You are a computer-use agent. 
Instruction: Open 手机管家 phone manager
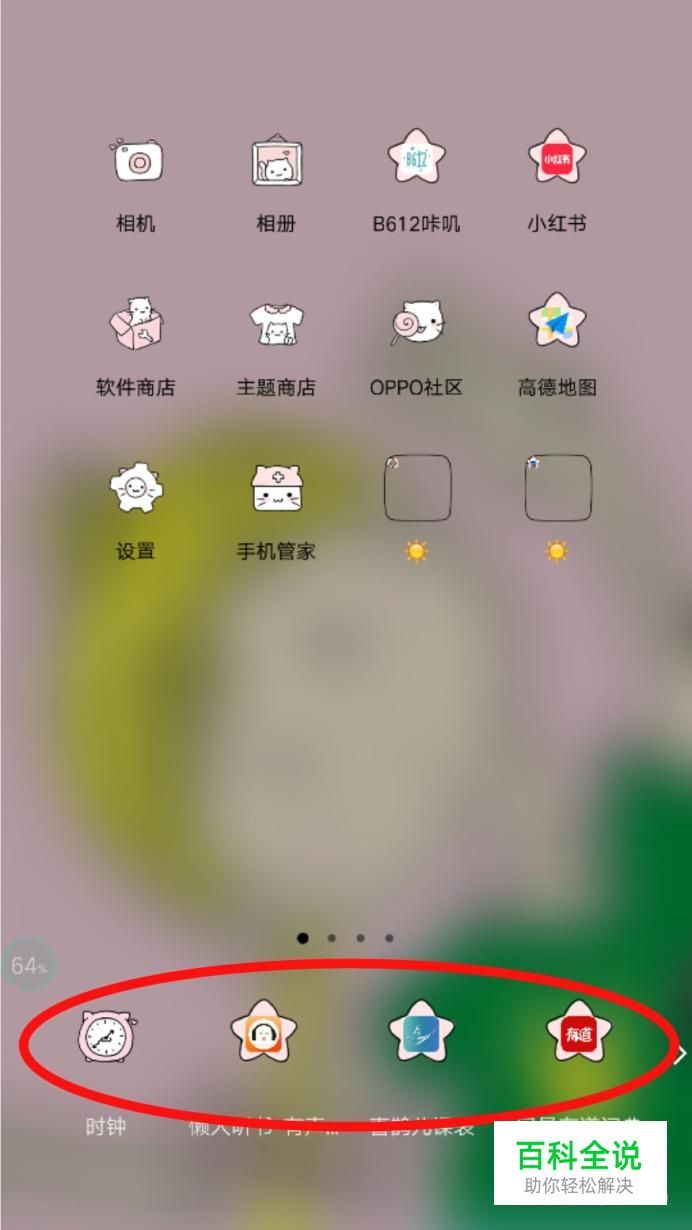pyautogui.click(x=276, y=488)
